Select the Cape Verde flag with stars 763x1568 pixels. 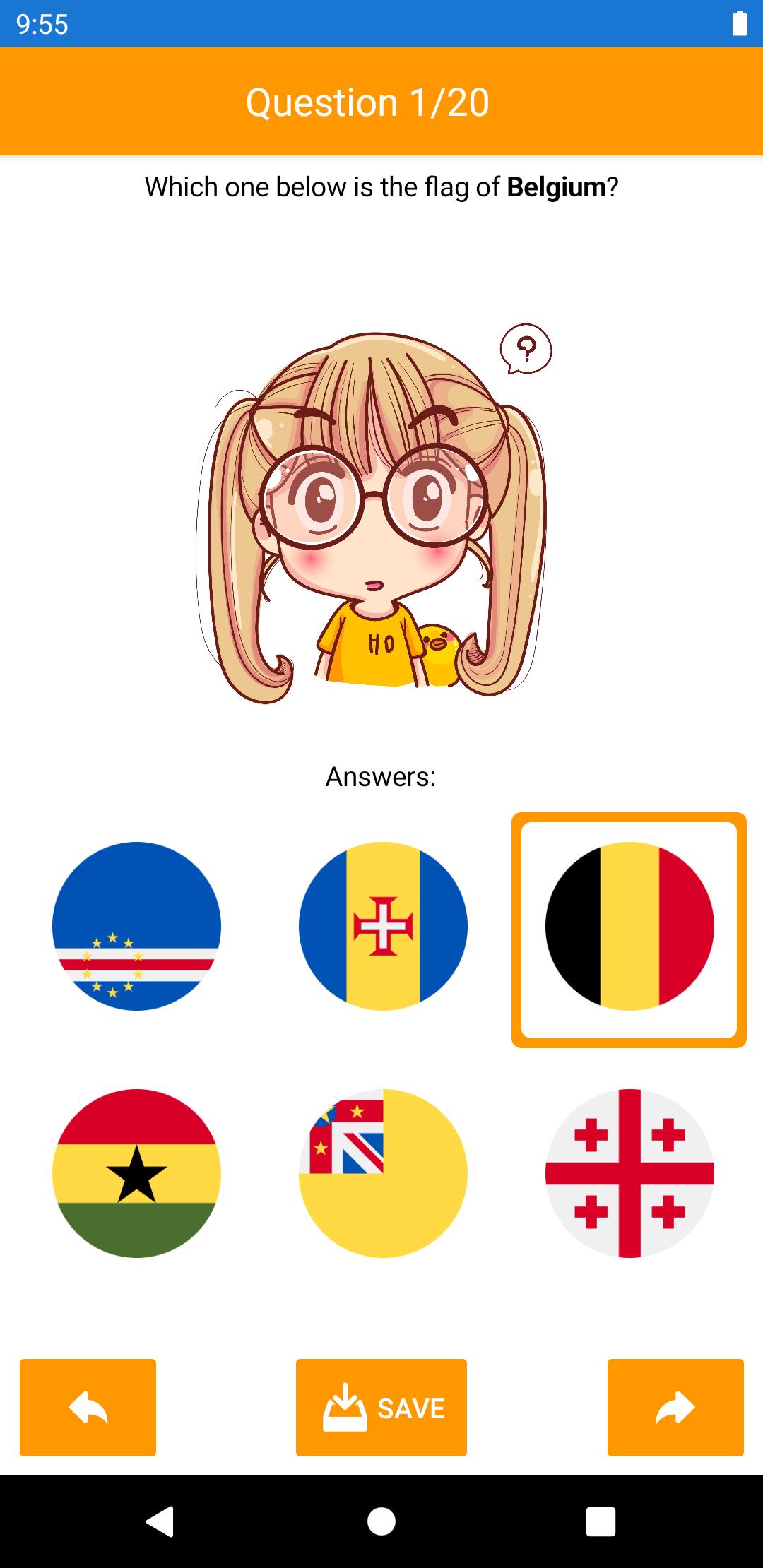point(136,926)
